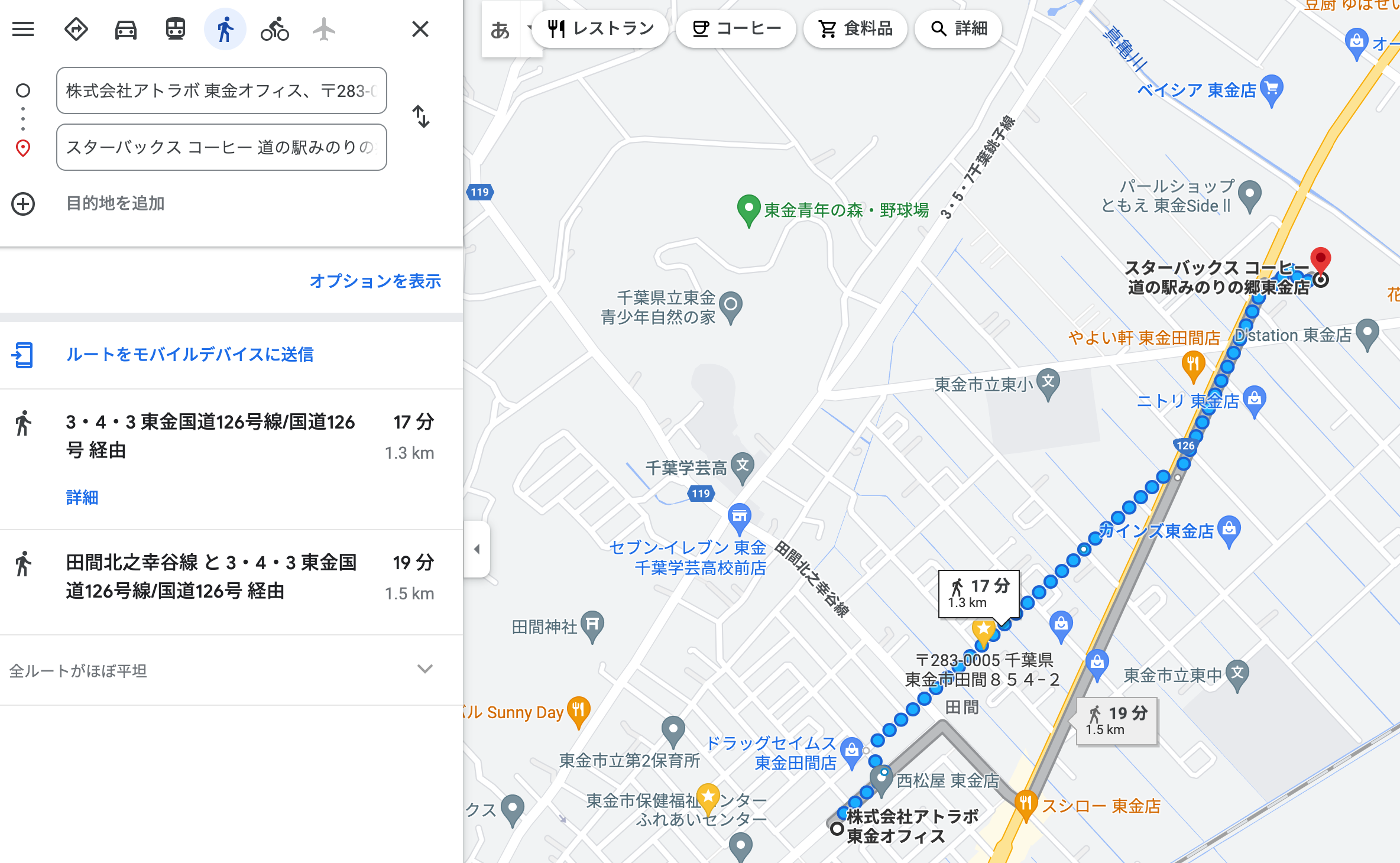The height and width of the screenshot is (863, 1400).
Task: Tap the レストラン filter chip
Action: (600, 28)
